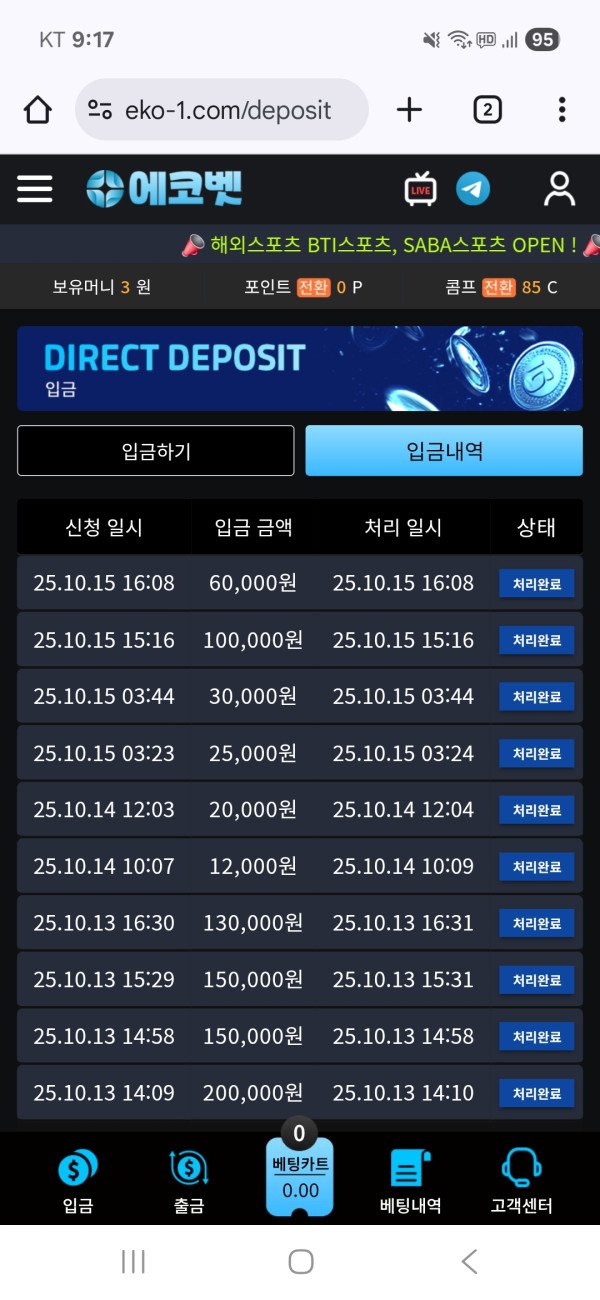Open the browser overflow menu
The image size is (600, 1300).
tap(562, 109)
